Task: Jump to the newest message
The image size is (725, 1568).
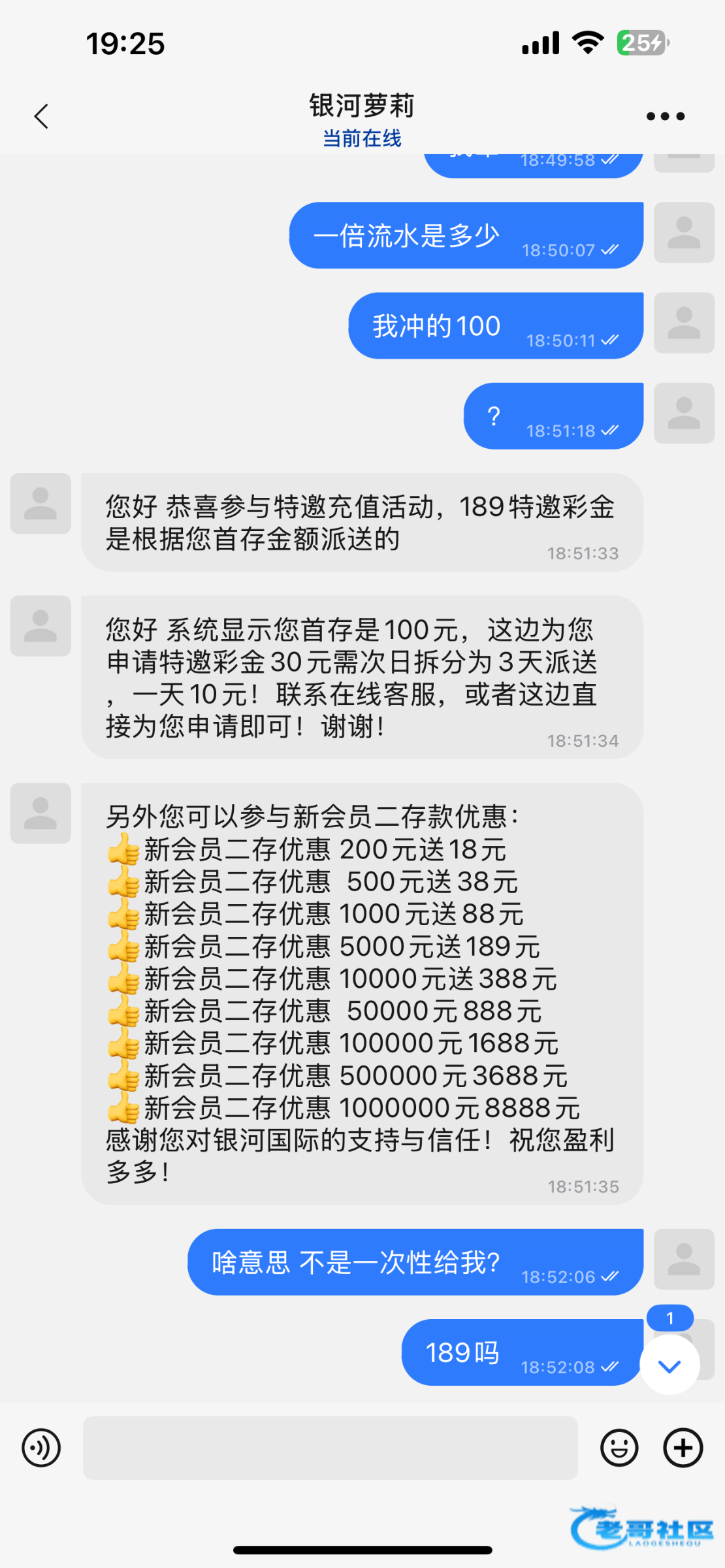Action: pos(669,1365)
